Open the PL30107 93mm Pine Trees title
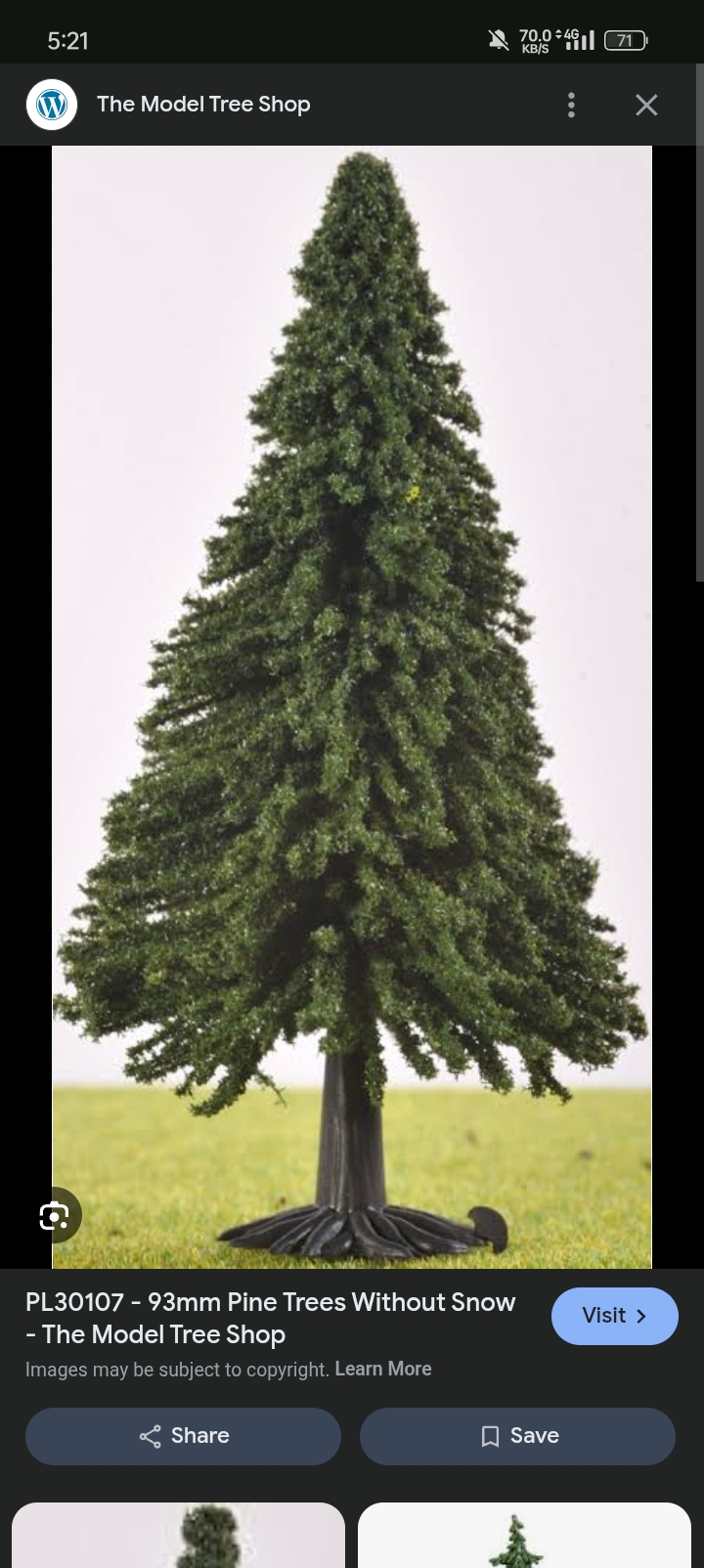The image size is (704, 1568). 270,1318
